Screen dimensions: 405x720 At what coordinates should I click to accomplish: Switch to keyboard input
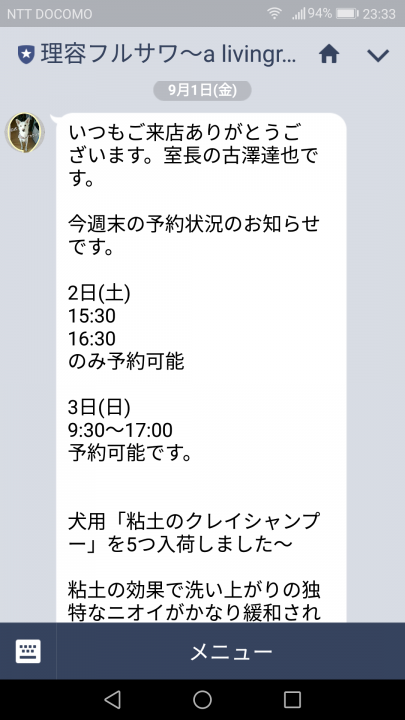click(x=28, y=651)
